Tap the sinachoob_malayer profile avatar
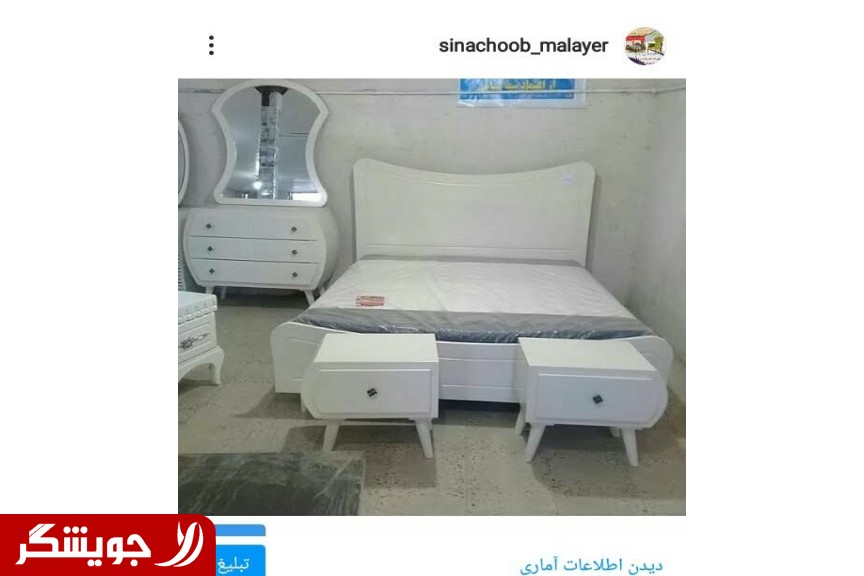The width and height of the screenshot is (864, 576). coord(645,46)
